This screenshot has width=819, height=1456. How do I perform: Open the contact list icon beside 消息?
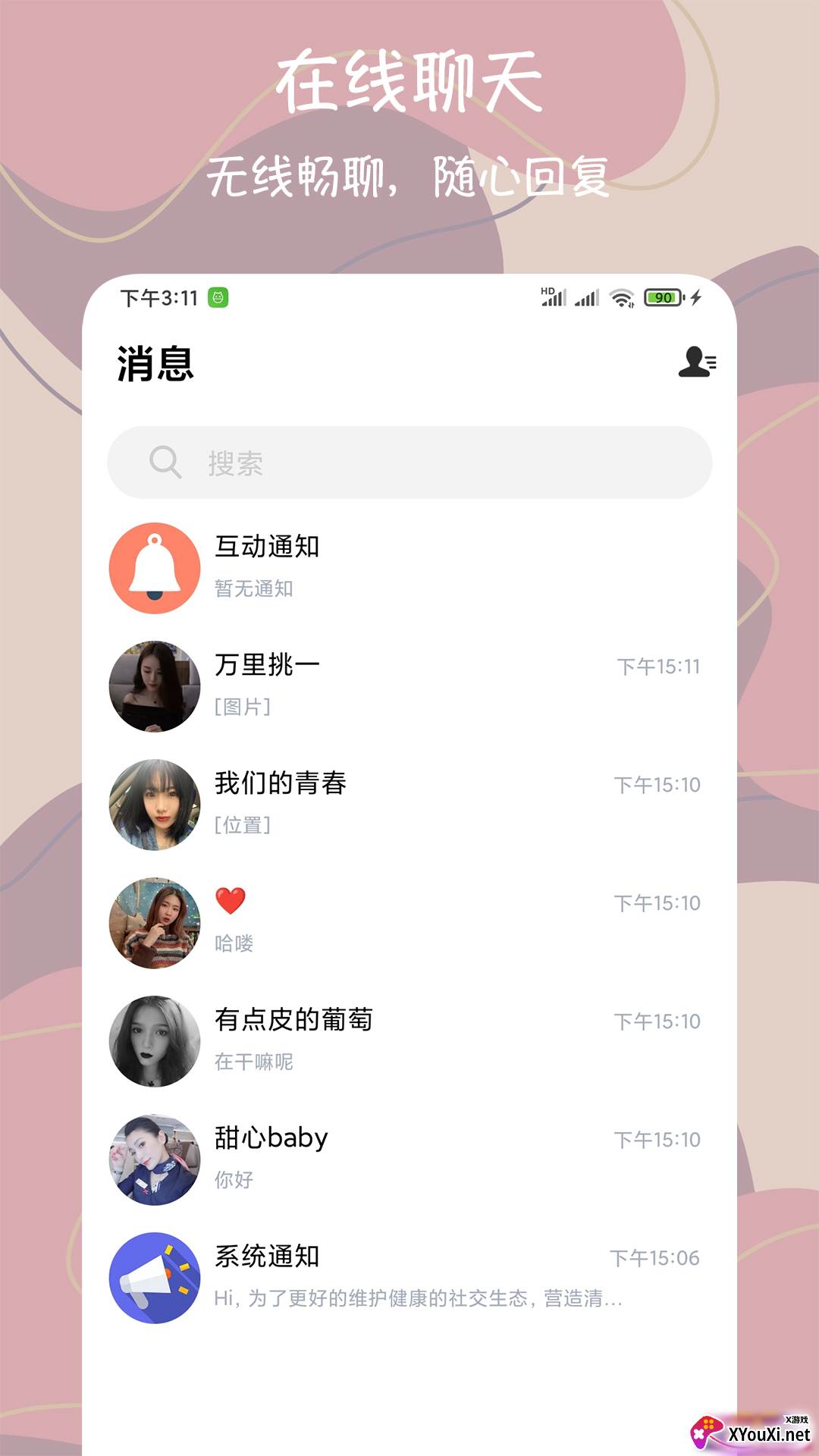pos(698,364)
